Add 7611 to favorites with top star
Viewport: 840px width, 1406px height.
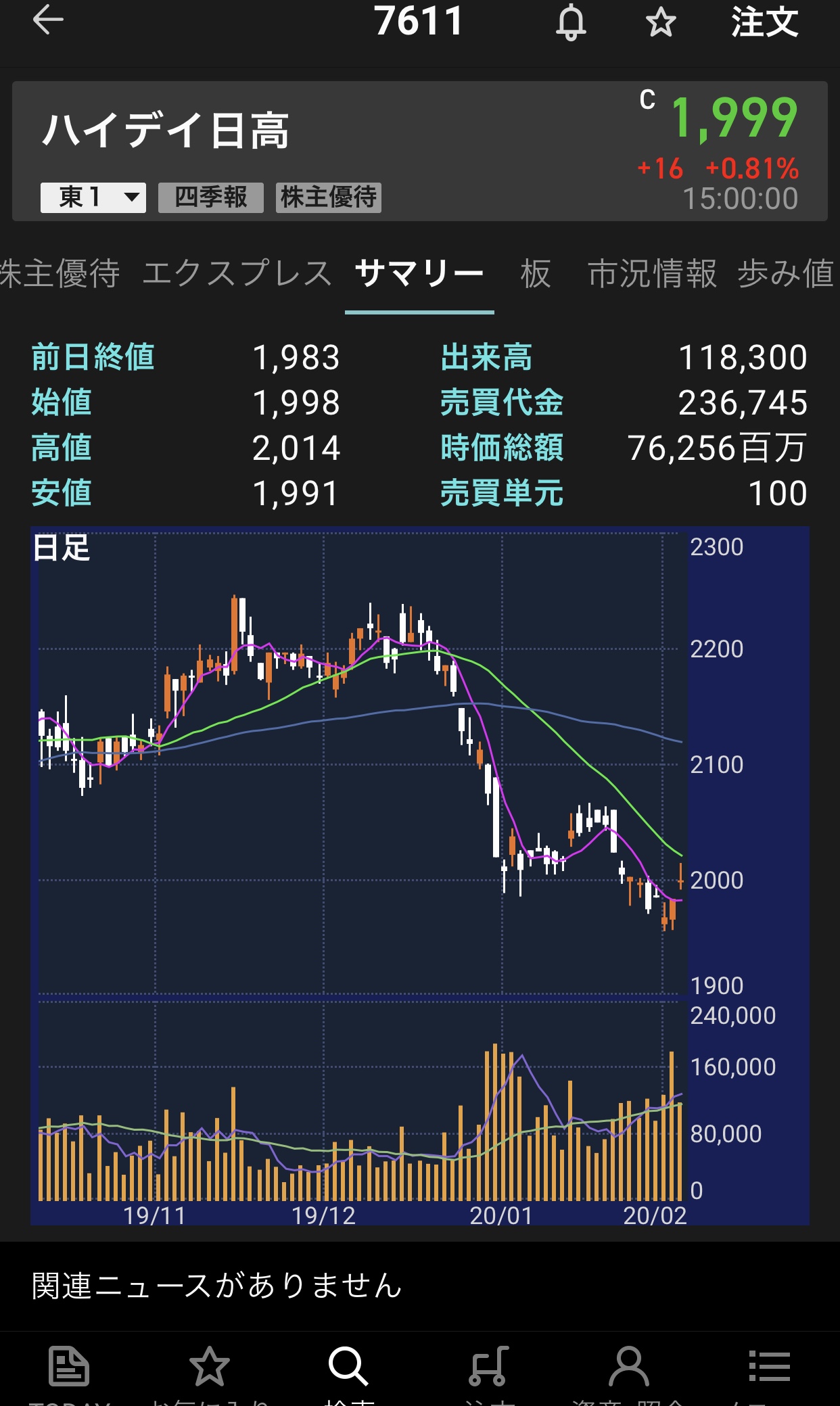coord(660,23)
